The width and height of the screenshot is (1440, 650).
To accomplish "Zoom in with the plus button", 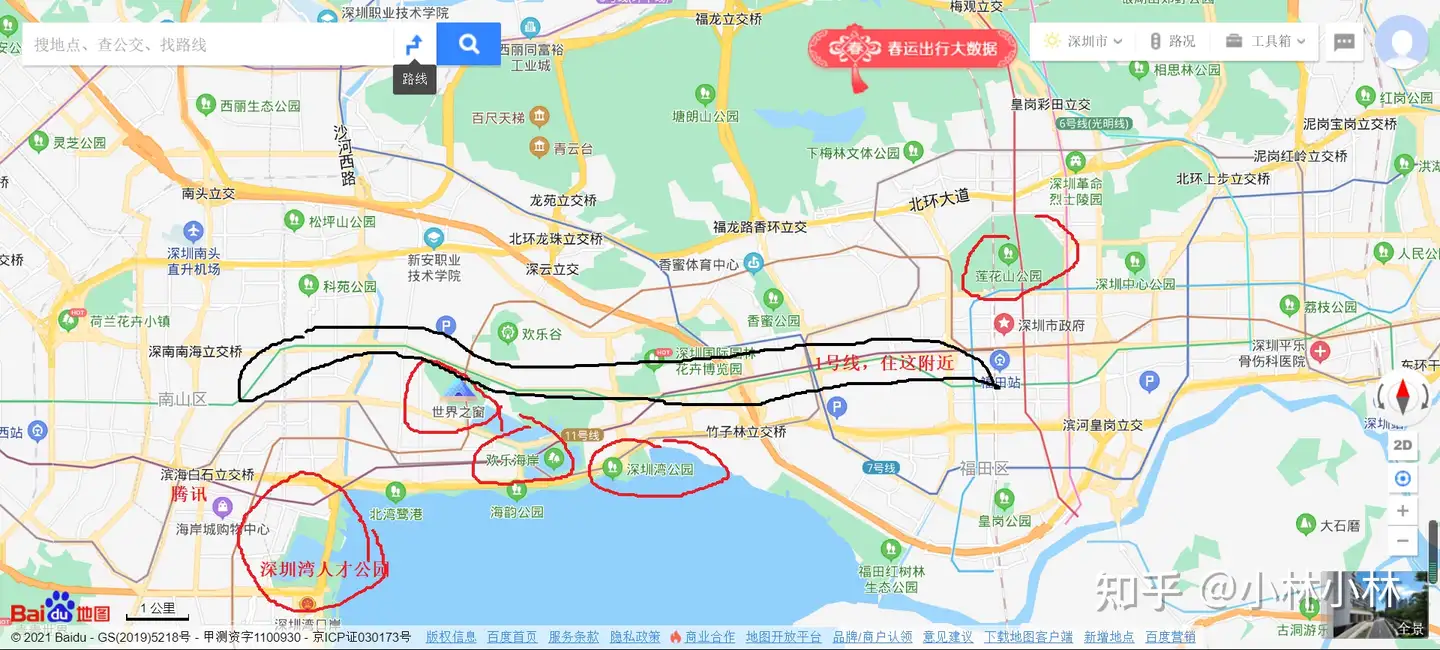I will (1403, 511).
